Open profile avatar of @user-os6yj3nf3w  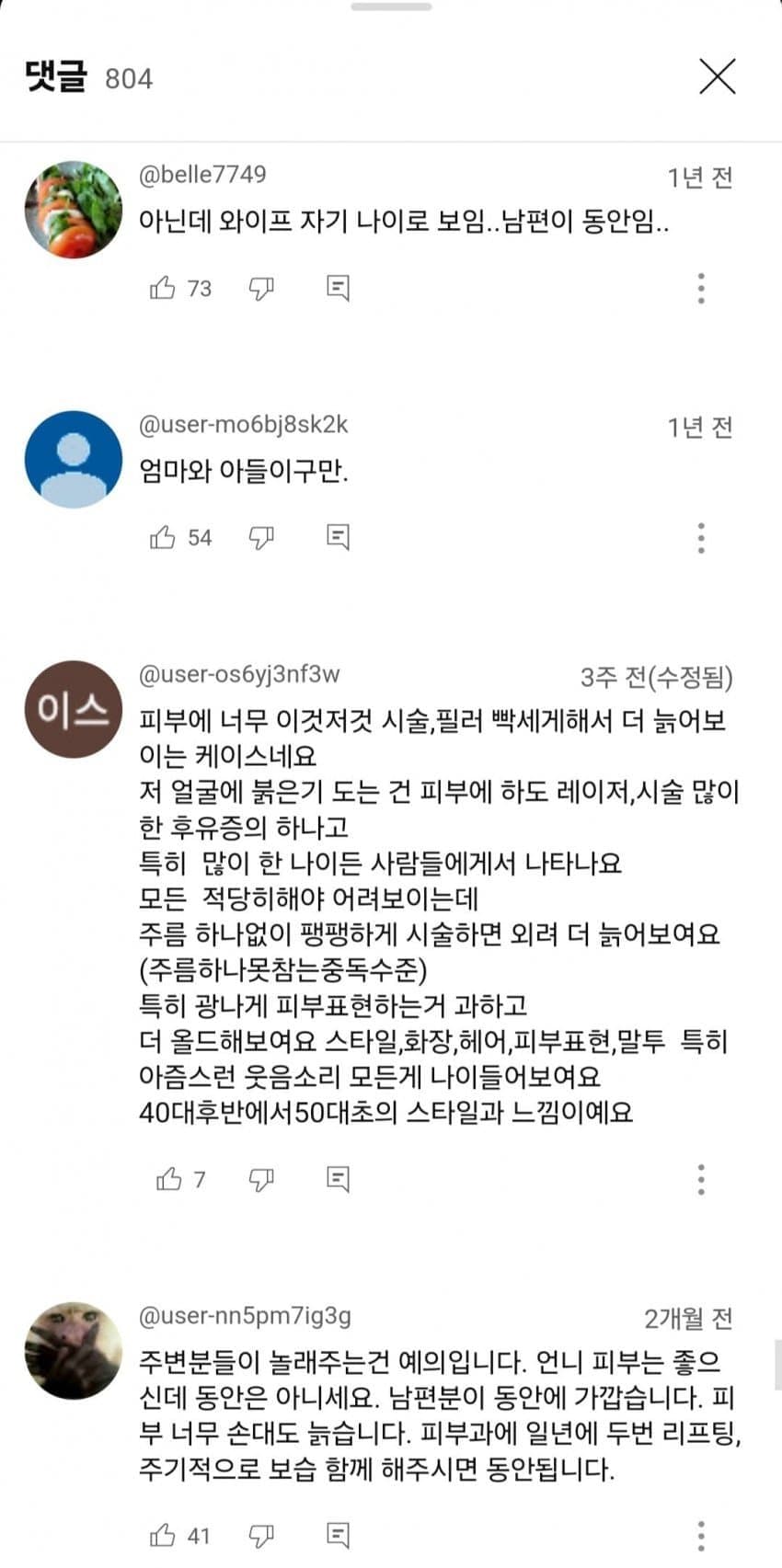pos(73,709)
